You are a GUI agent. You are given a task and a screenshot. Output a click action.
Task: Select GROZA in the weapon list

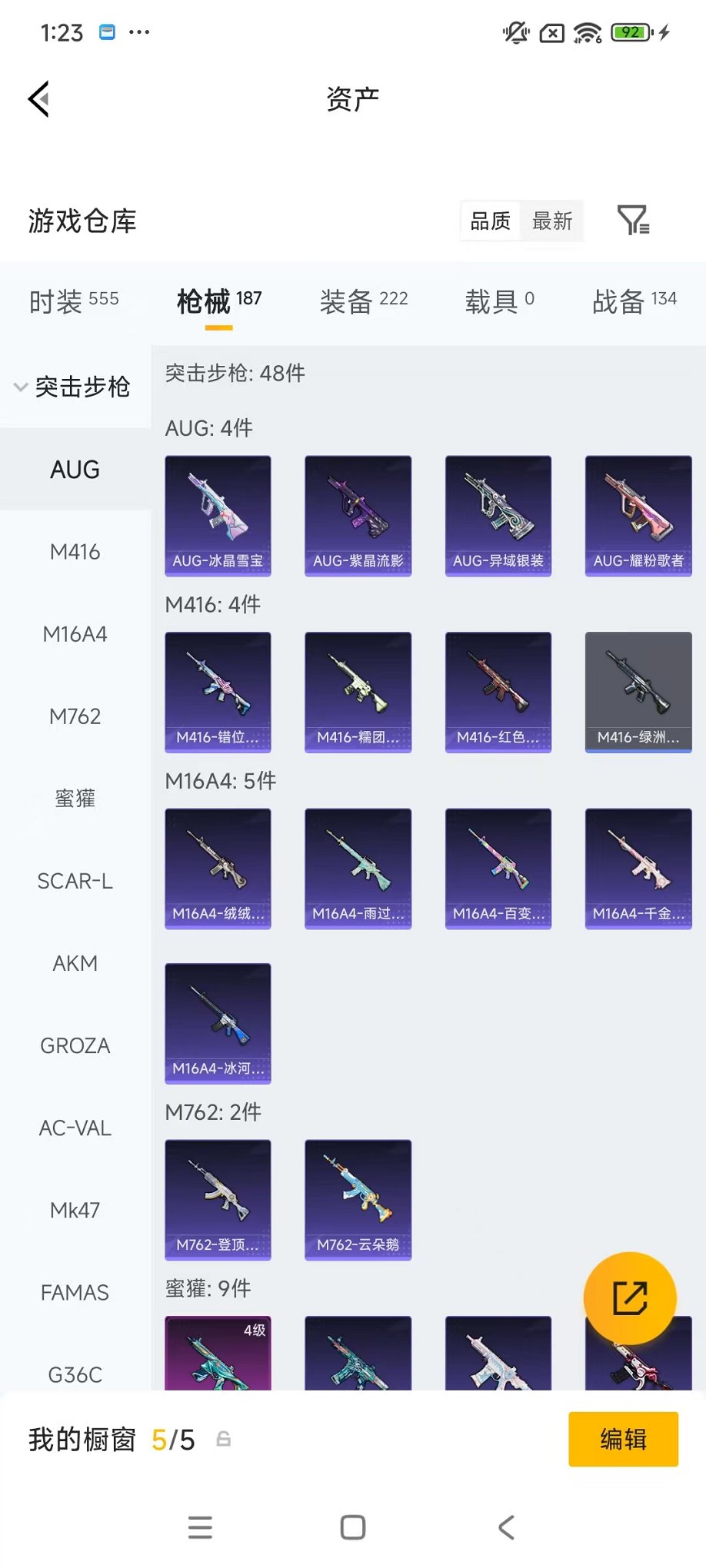click(75, 1045)
